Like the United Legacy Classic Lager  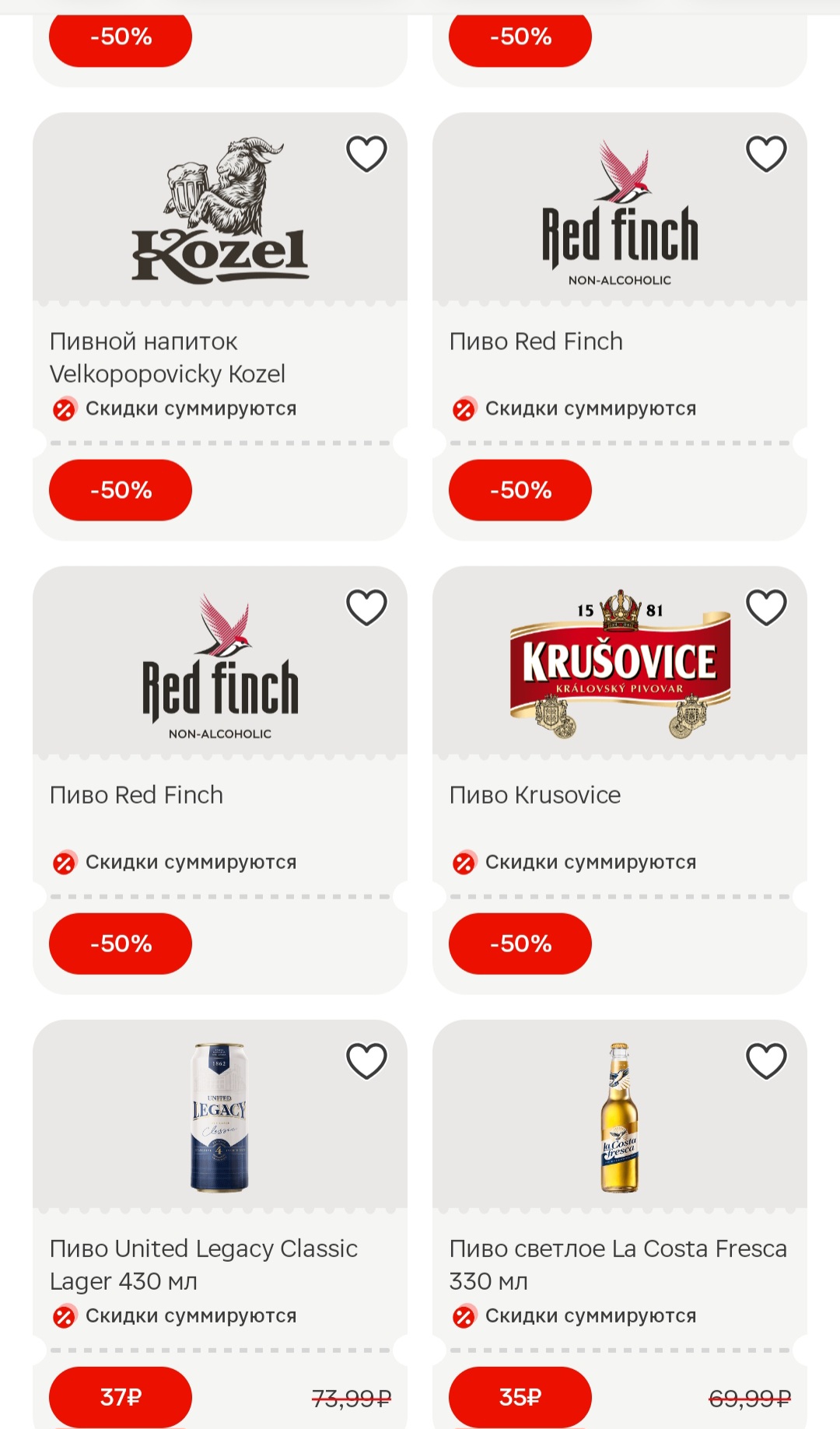tap(366, 1060)
